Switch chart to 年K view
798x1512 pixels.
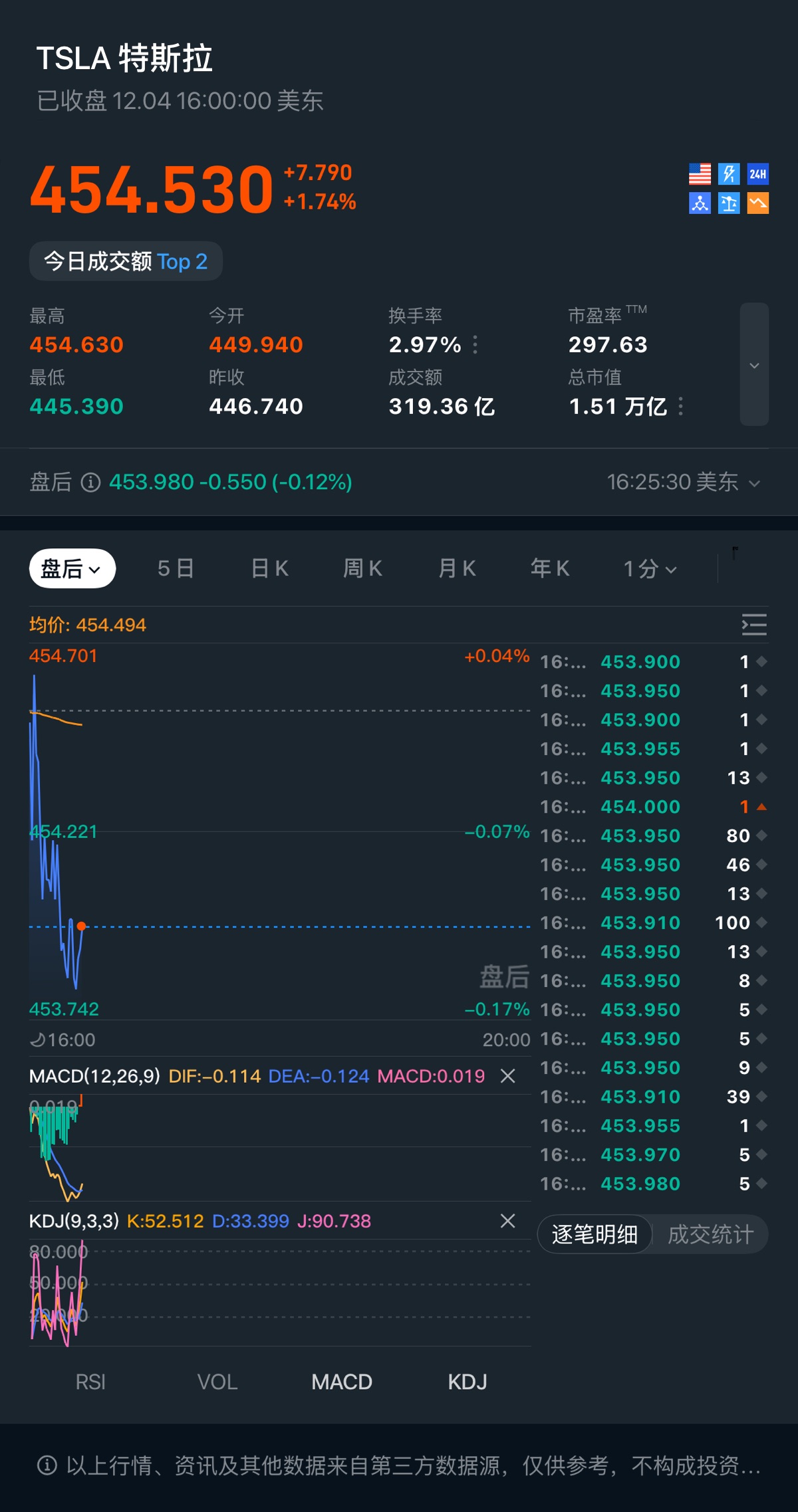[550, 569]
